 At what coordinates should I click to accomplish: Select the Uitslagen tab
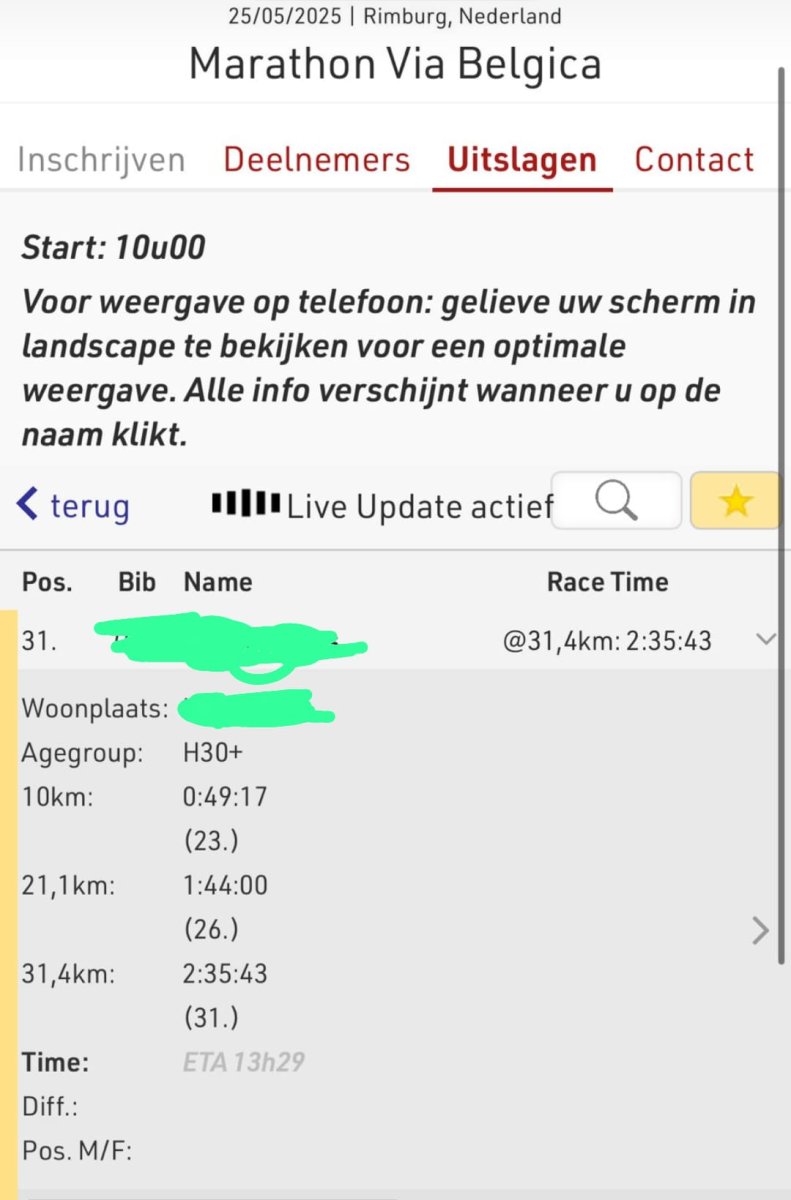[522, 160]
